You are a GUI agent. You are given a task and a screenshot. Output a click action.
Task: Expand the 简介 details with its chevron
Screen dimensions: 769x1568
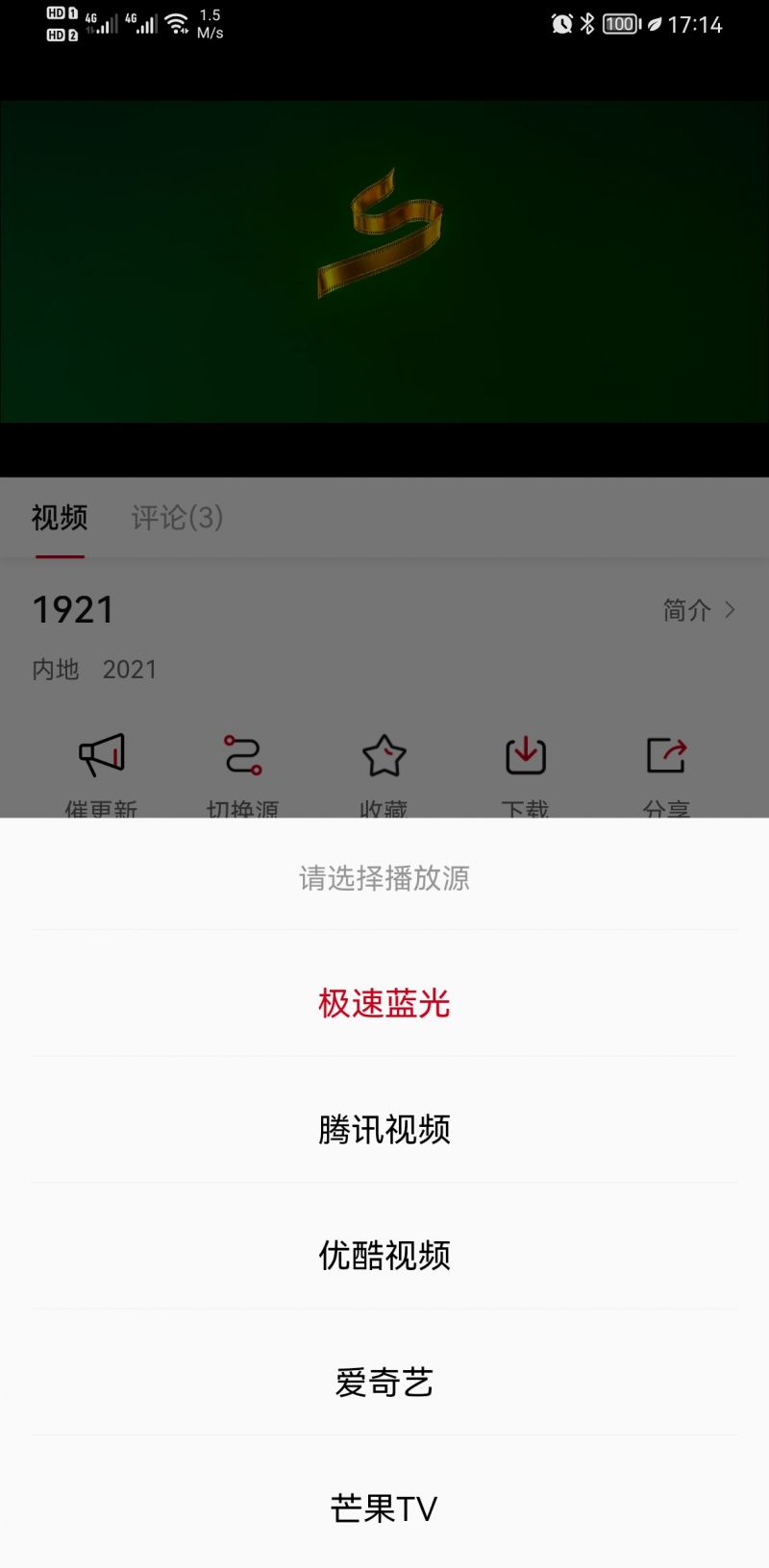pos(700,610)
